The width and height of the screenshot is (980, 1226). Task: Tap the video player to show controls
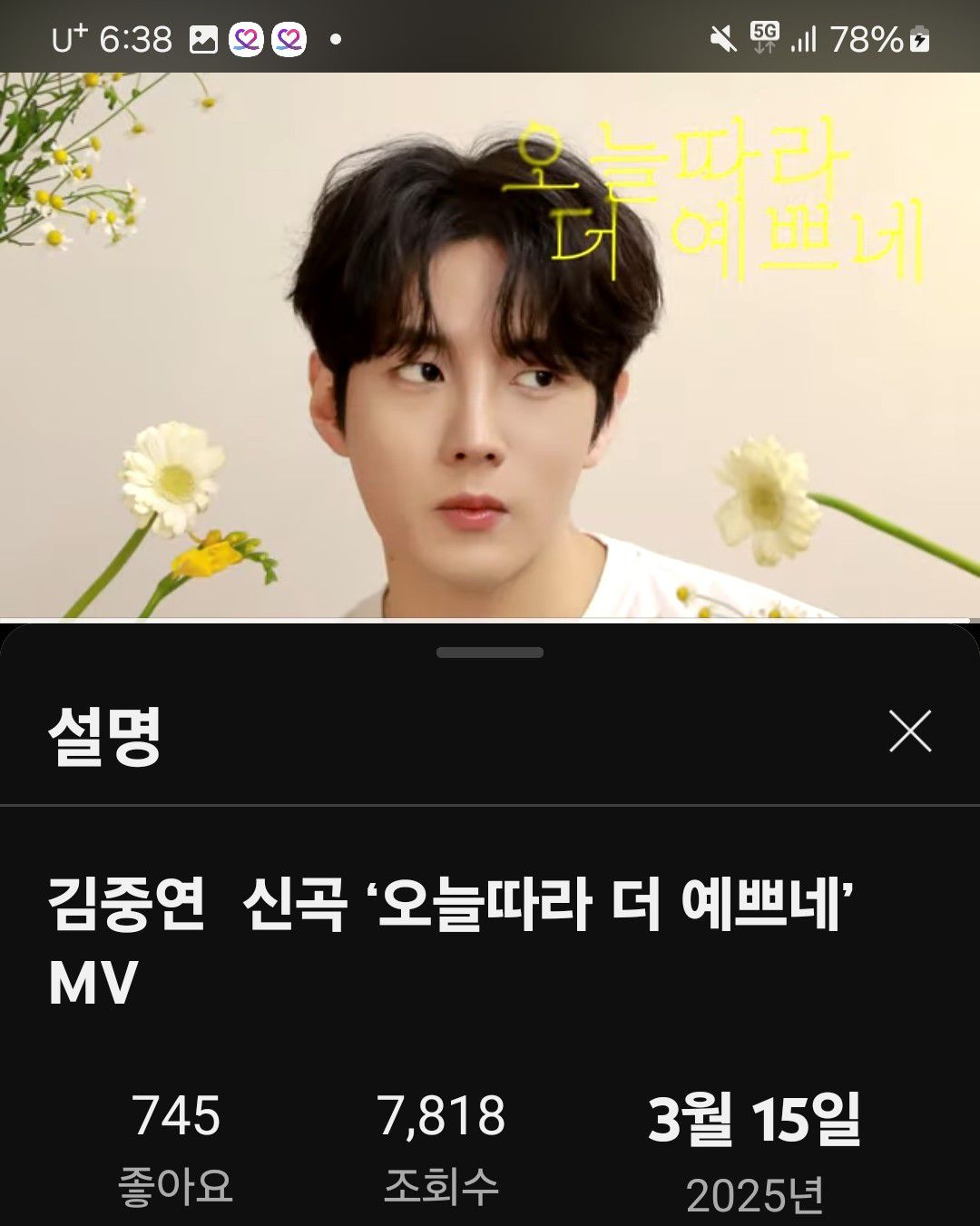click(x=490, y=345)
